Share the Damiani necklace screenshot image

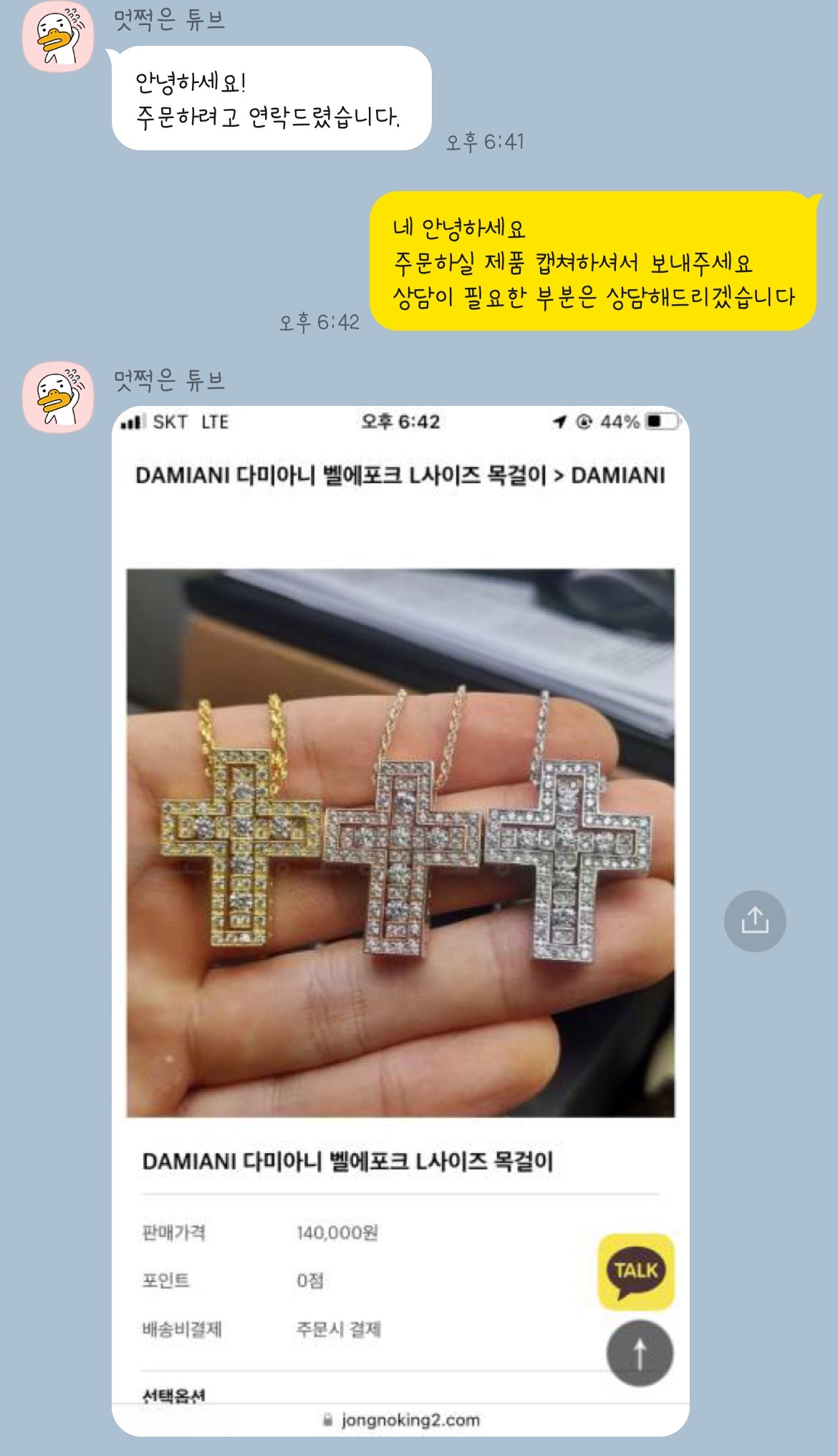click(x=754, y=921)
